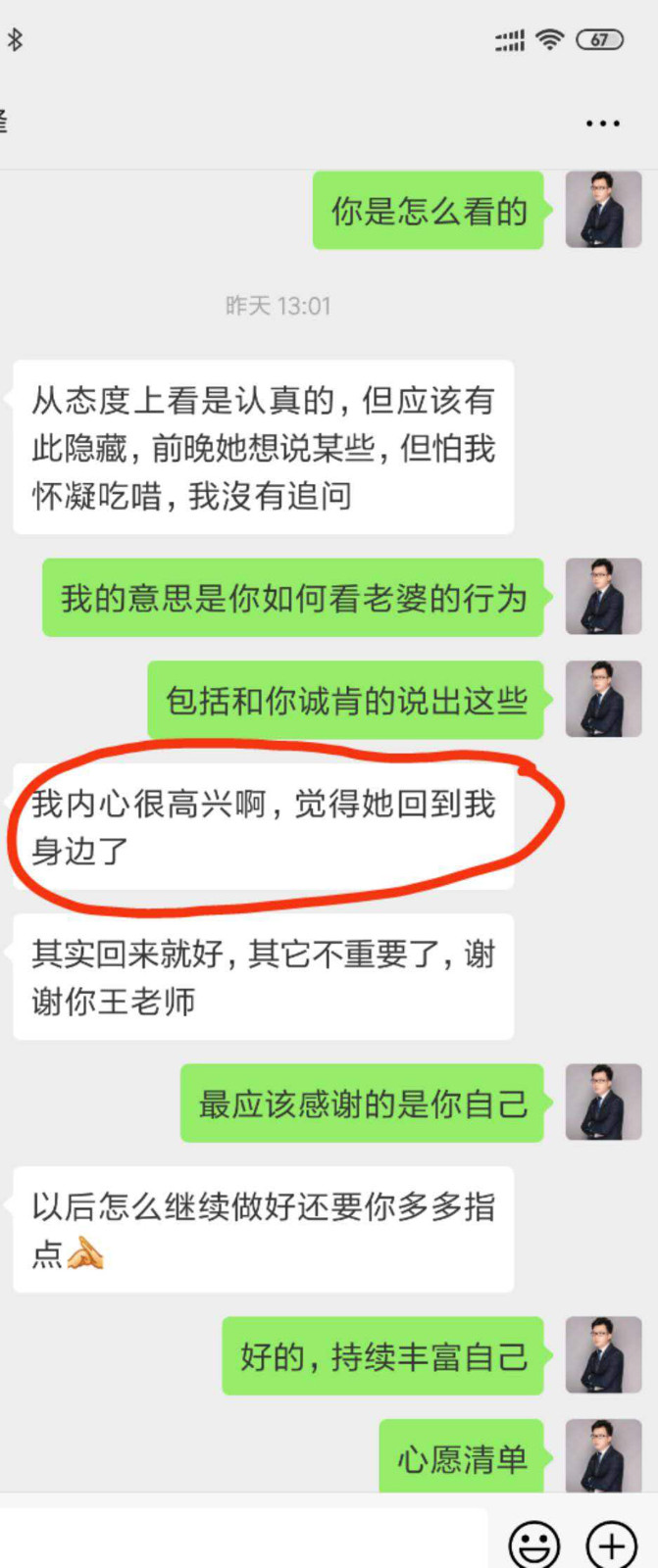658x1568 pixels.
Task: Open the plus attachments menu
Action: point(611,1544)
